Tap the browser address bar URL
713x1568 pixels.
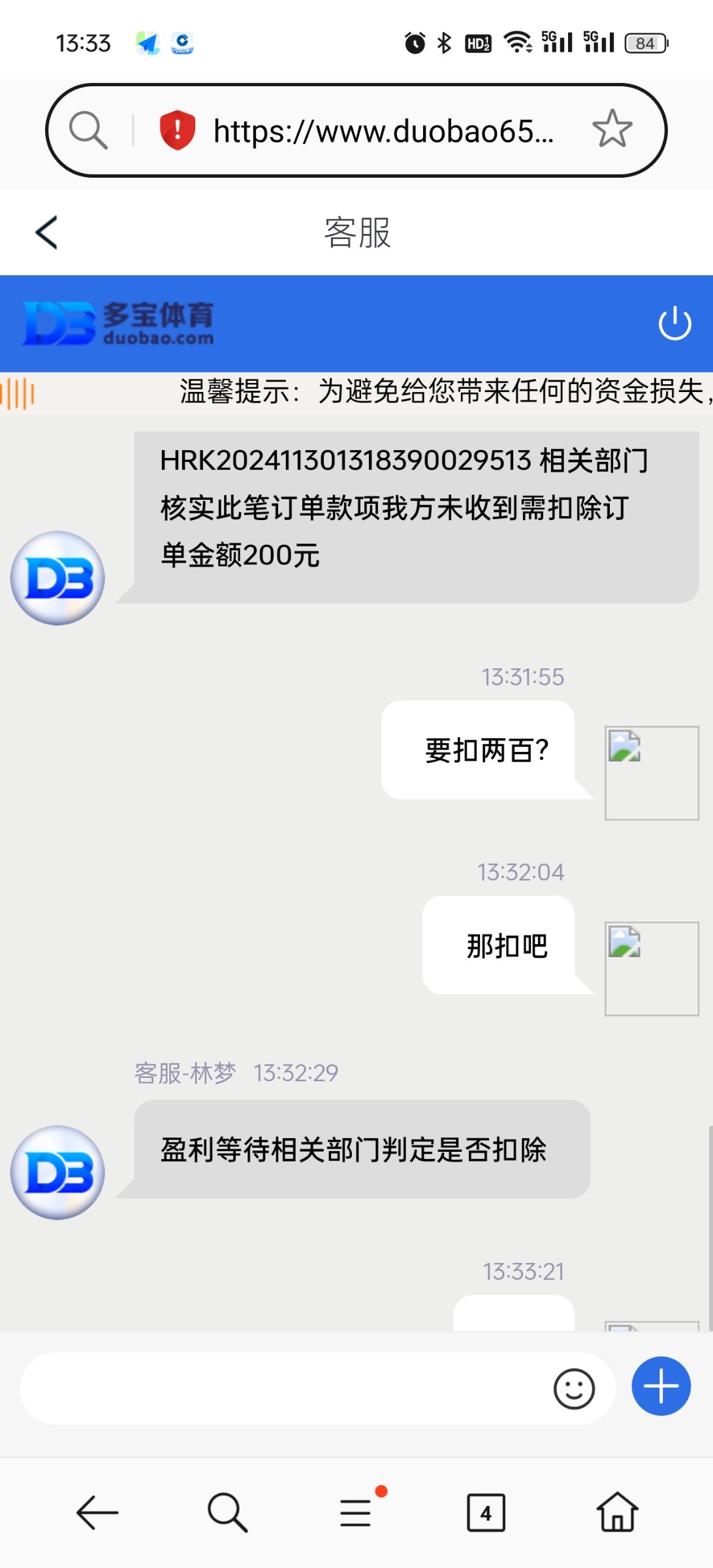(383, 131)
